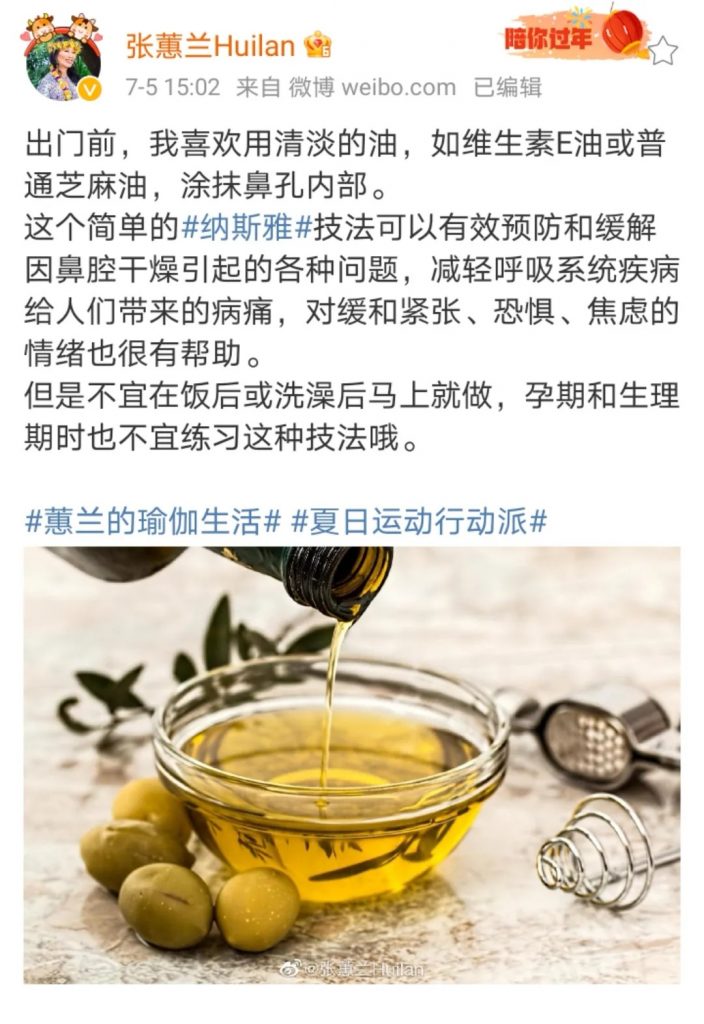
Task: View the olive oil photo full screen
Action: point(352,765)
